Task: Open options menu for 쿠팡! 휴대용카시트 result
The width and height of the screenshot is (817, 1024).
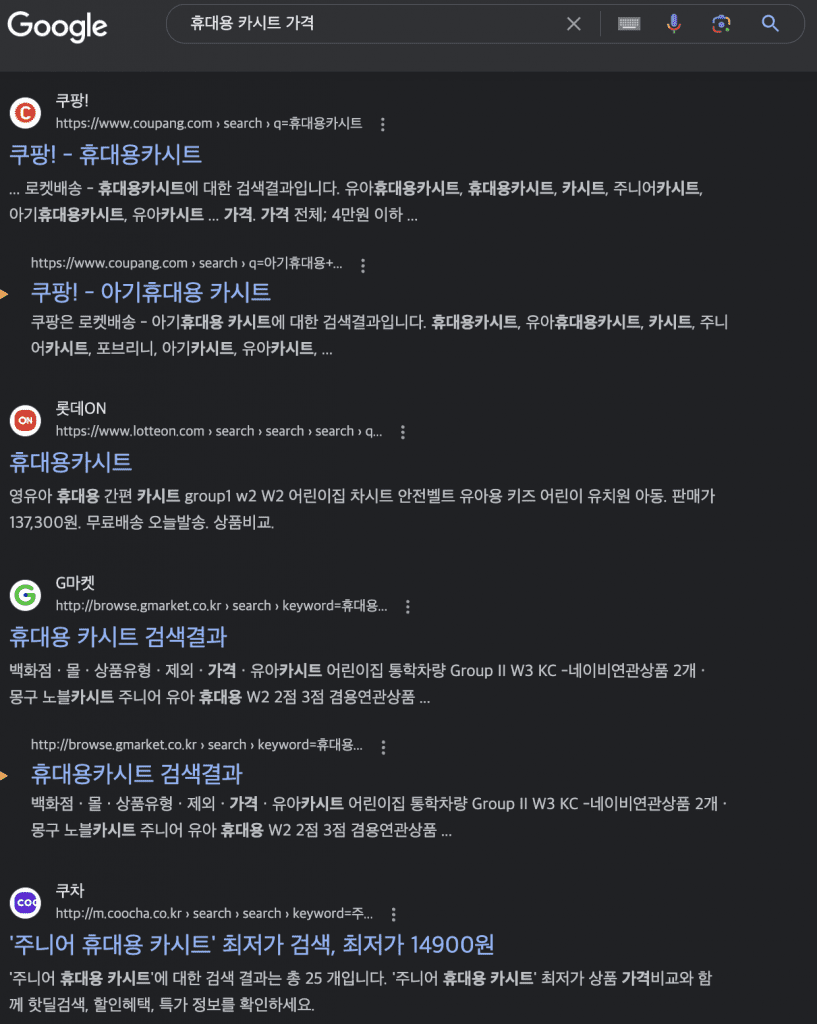Action: coord(383,125)
